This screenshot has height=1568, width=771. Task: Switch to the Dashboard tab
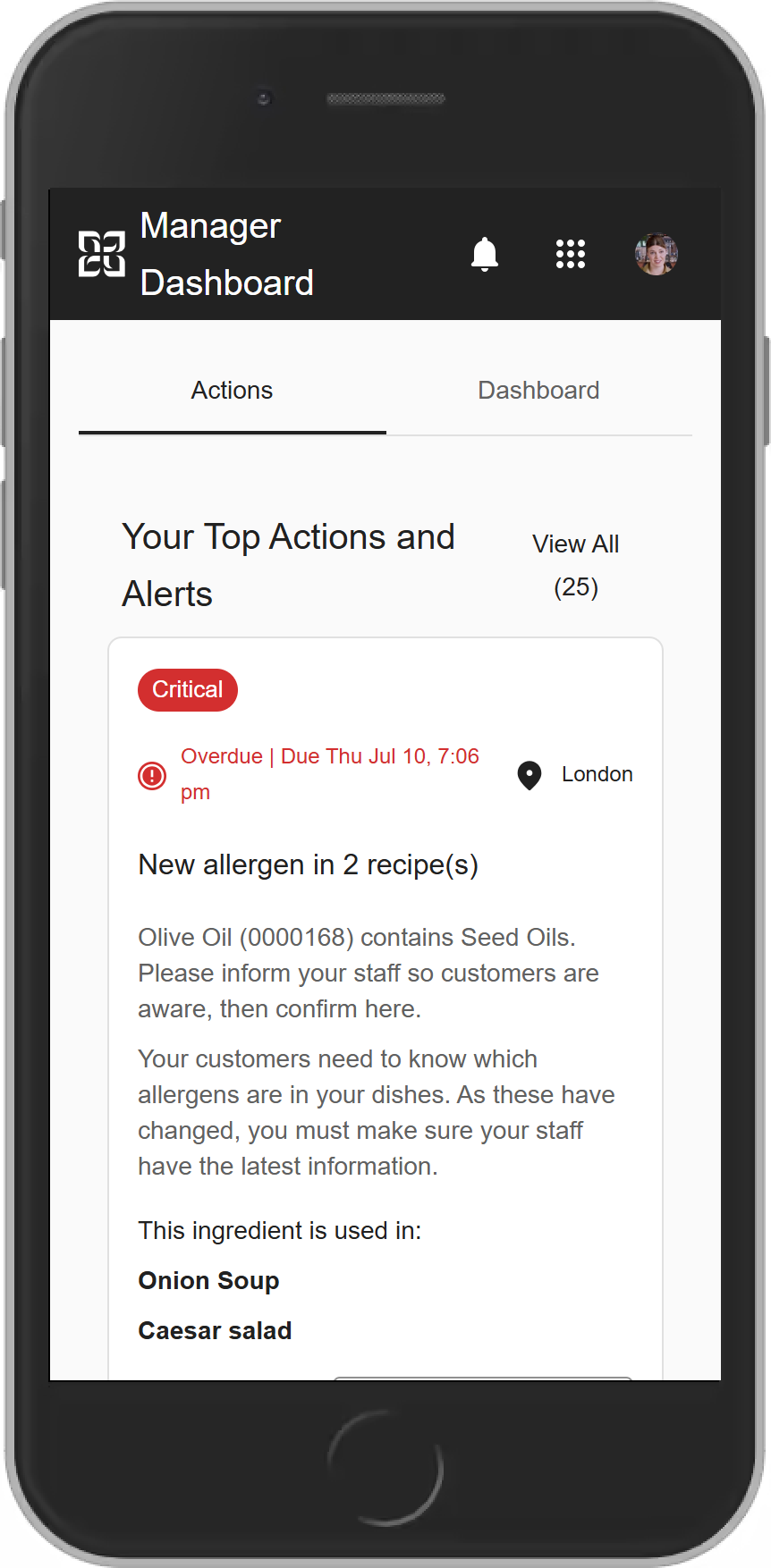(x=538, y=391)
